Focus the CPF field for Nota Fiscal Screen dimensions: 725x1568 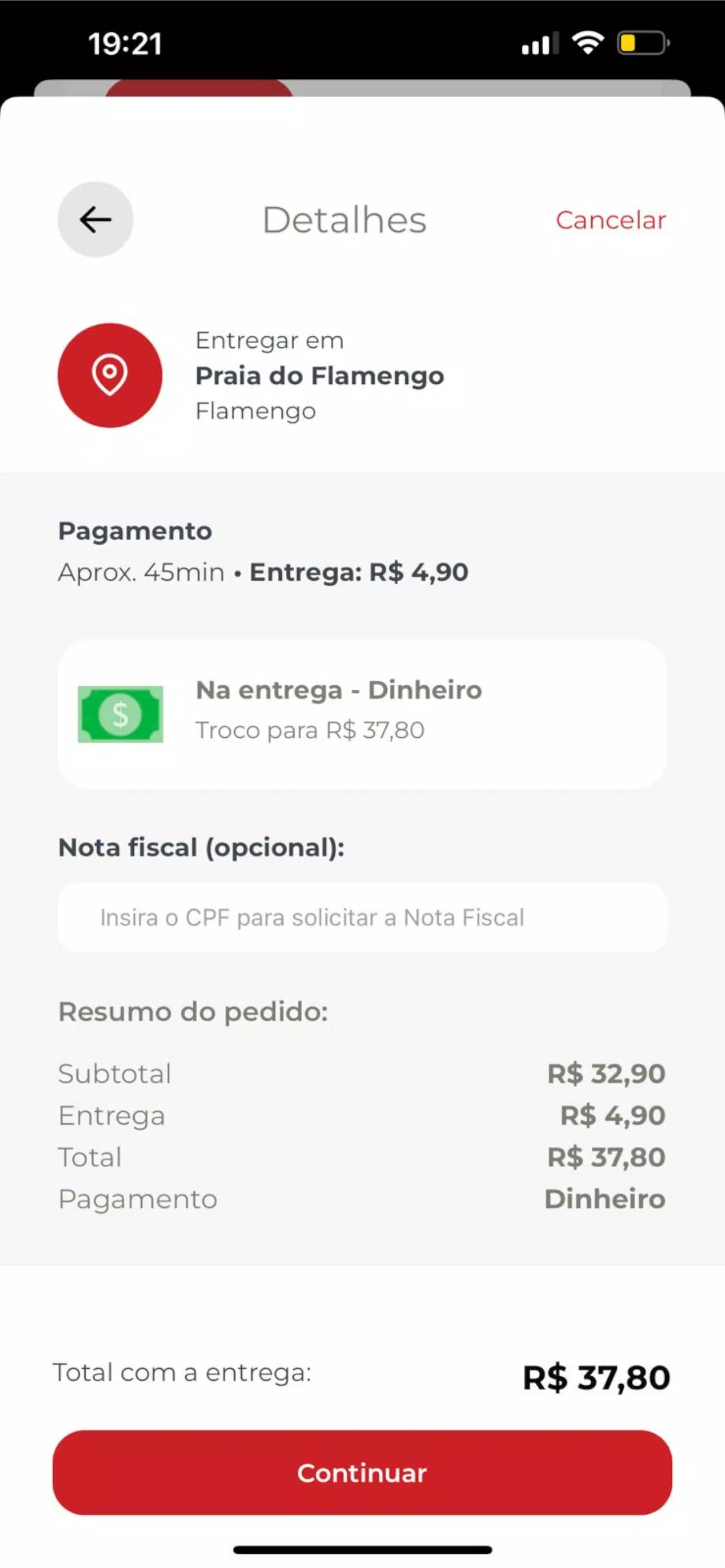coord(362,917)
